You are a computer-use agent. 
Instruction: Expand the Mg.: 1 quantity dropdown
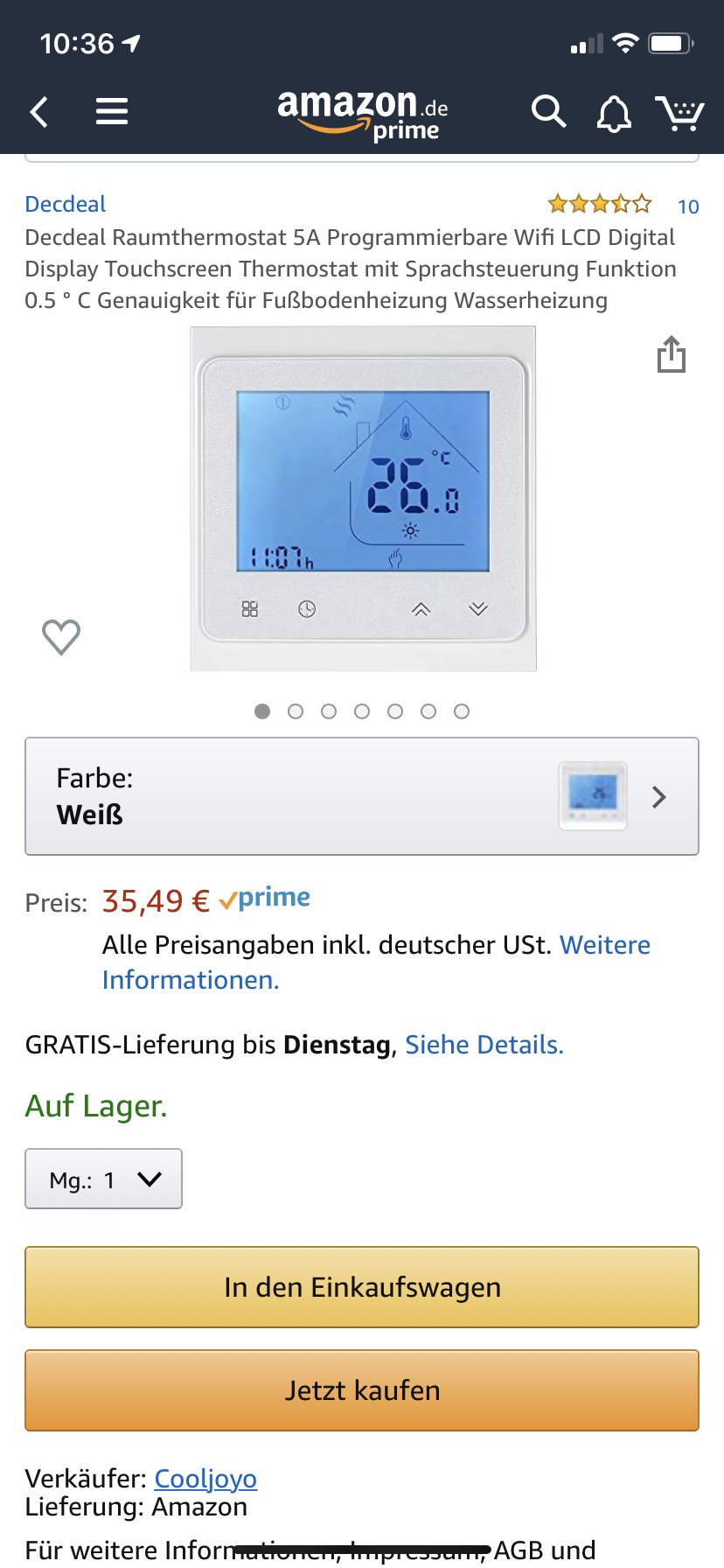[104, 1179]
